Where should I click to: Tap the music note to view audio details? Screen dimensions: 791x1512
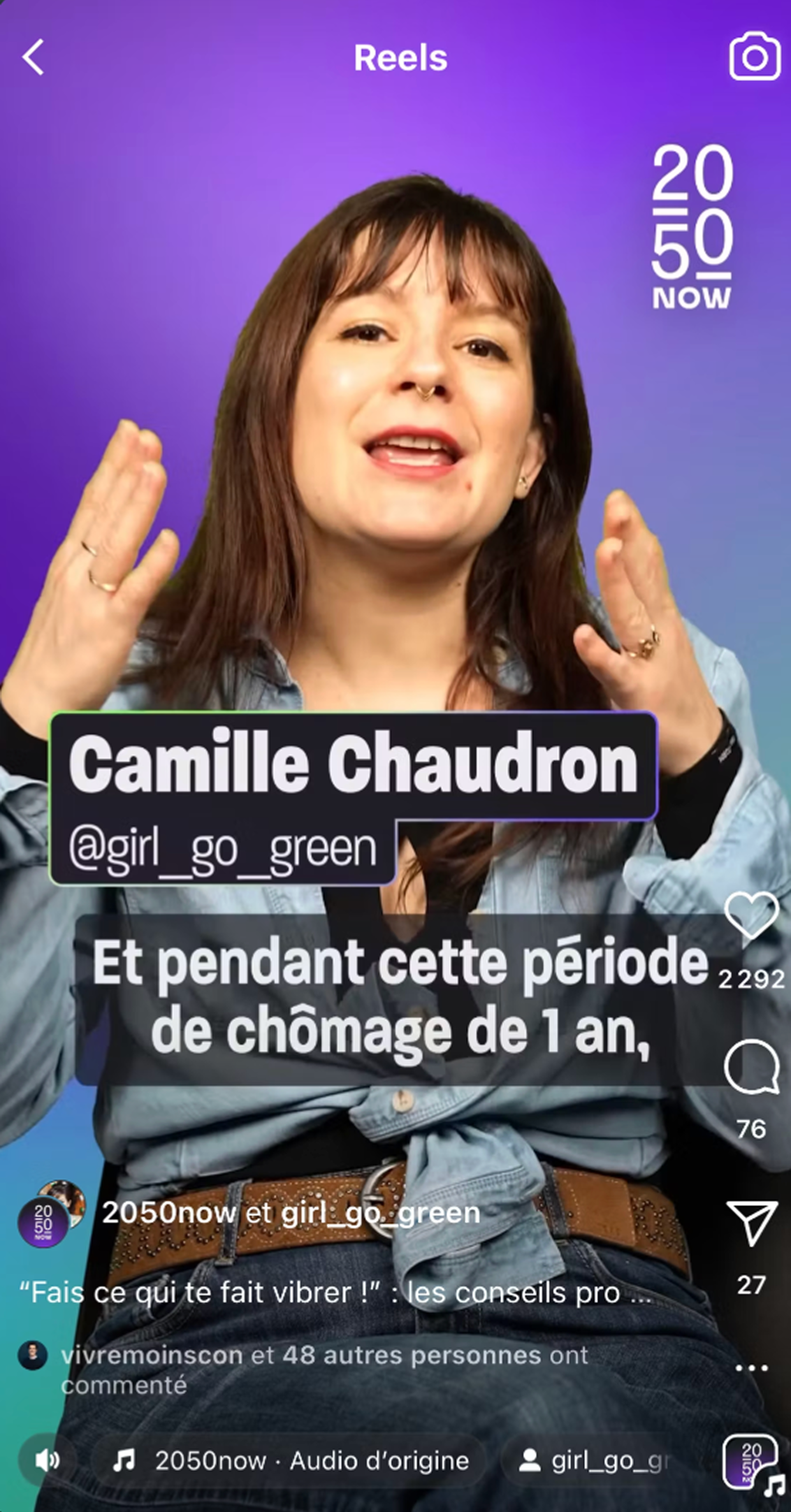124,1460
